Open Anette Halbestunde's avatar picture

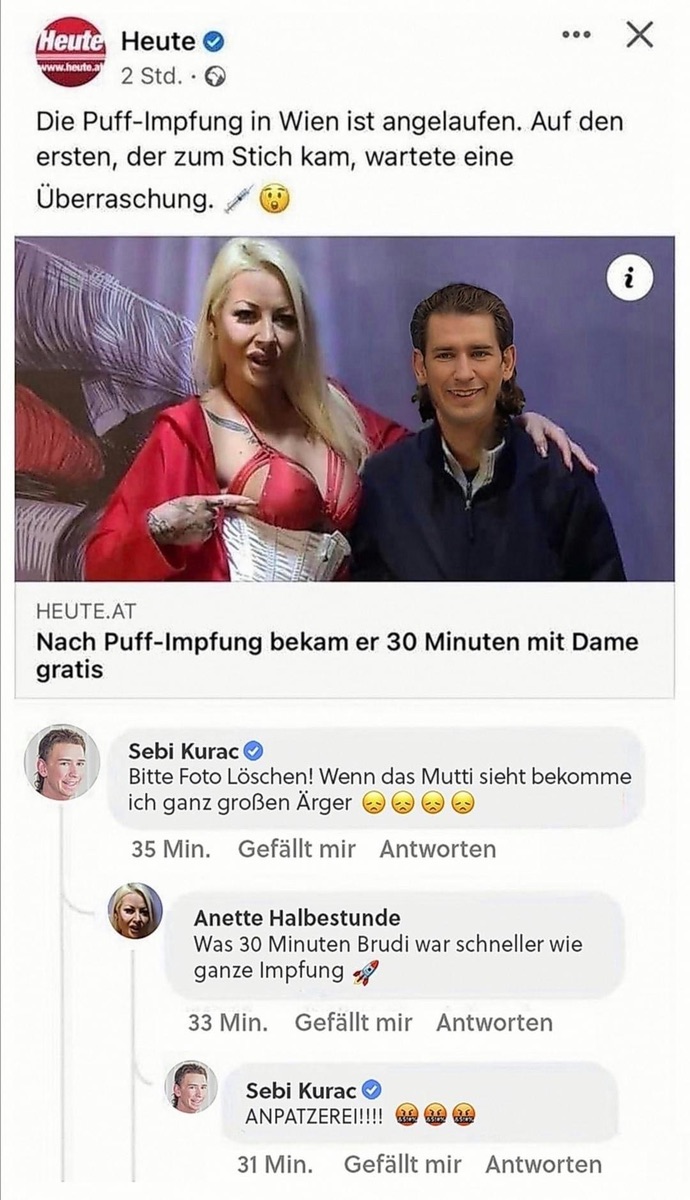click(136, 910)
